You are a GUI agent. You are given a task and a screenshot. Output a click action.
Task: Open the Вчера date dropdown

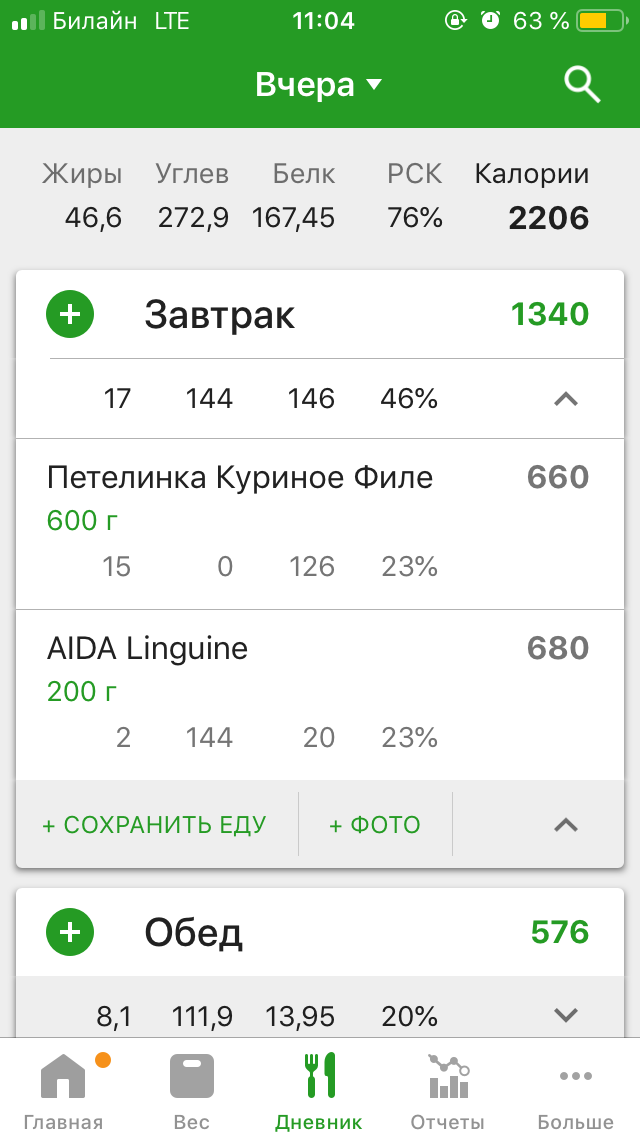[318, 85]
